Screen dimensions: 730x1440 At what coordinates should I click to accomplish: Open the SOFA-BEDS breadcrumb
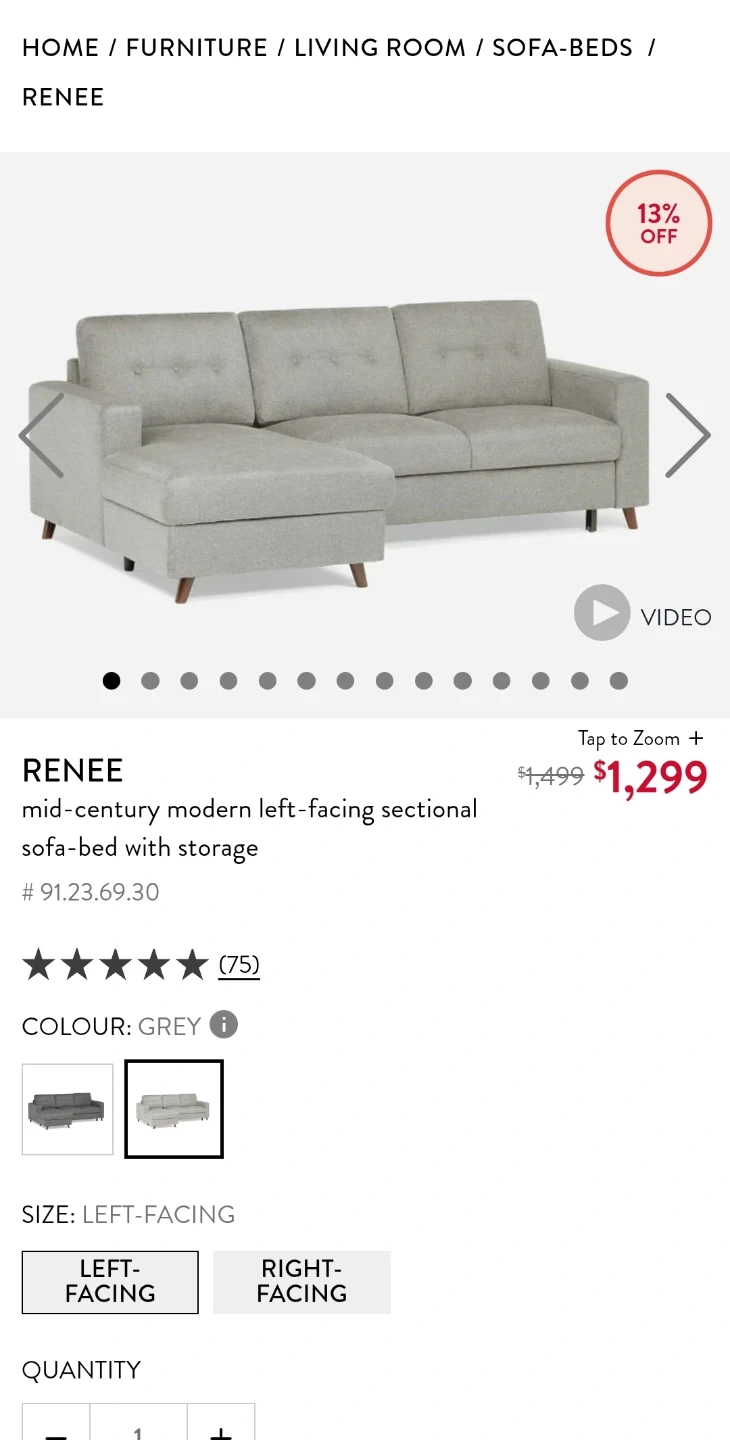pyautogui.click(x=562, y=48)
